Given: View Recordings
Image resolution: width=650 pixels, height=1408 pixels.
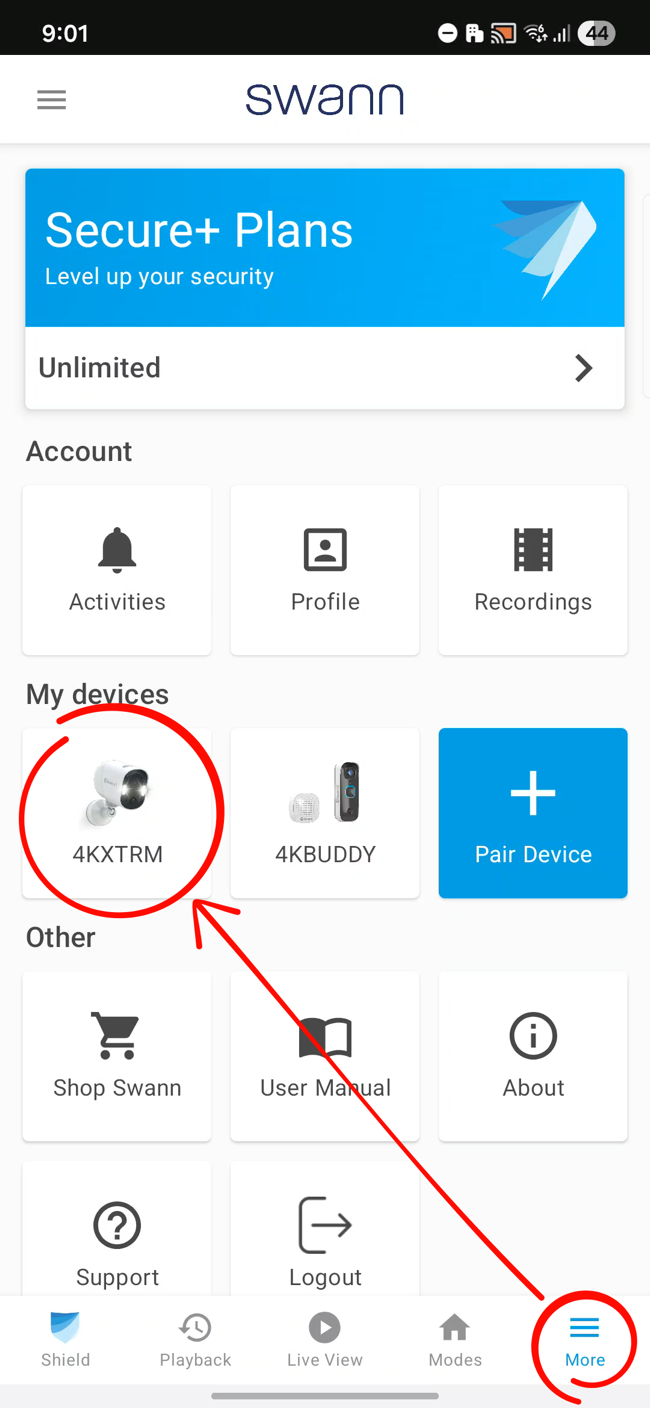Looking at the screenshot, I should [x=533, y=570].
